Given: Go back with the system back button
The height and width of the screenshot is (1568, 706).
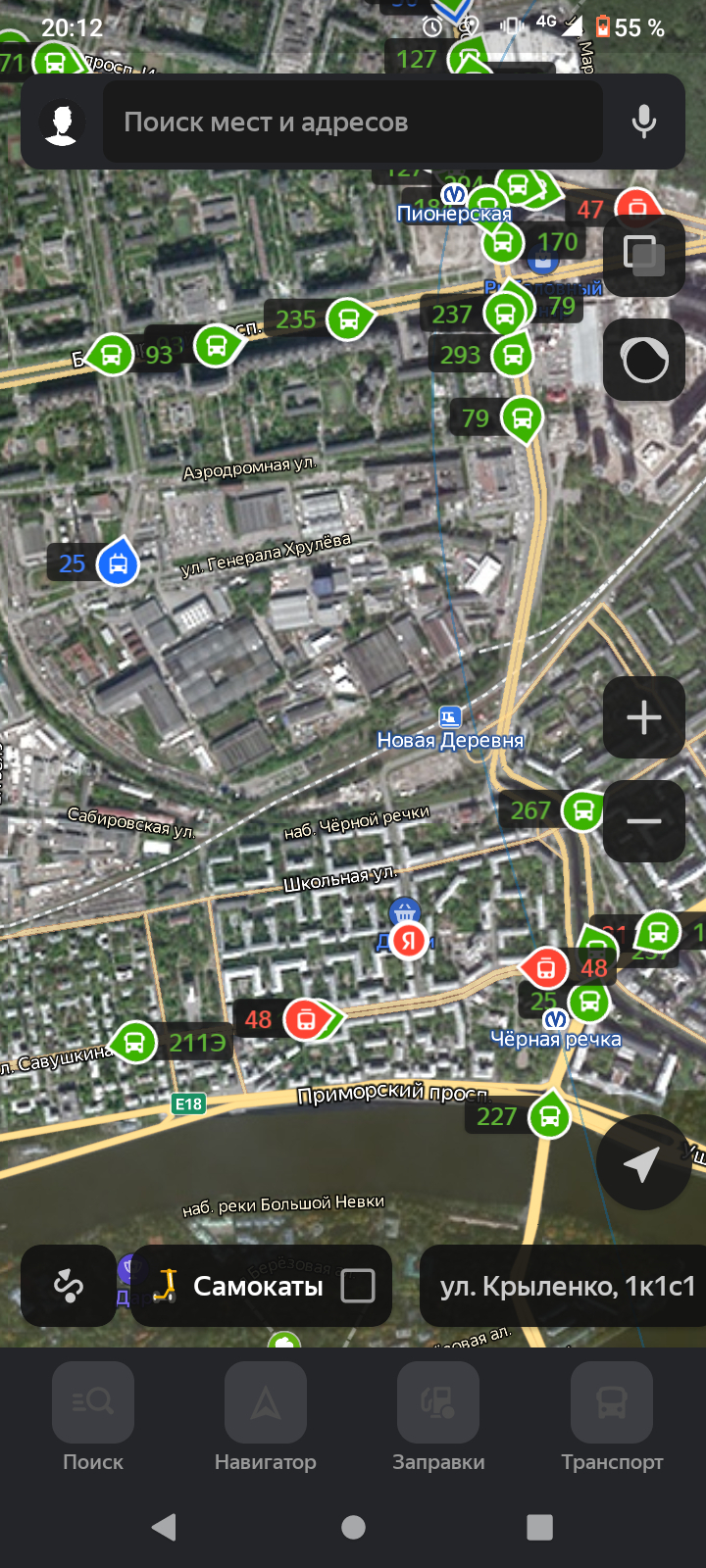Looking at the screenshot, I should [x=165, y=1526].
